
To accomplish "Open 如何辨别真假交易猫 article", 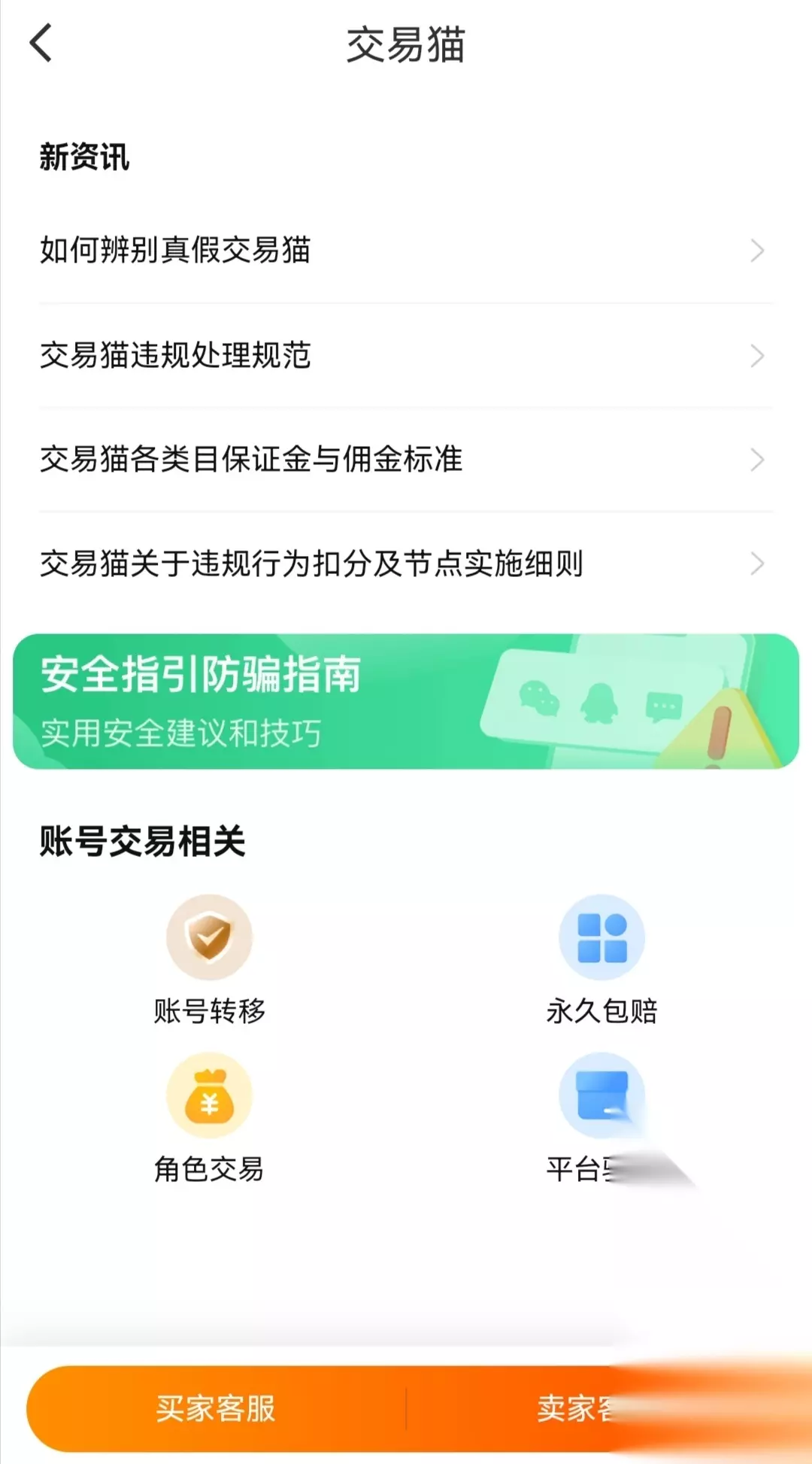I will pos(406,251).
